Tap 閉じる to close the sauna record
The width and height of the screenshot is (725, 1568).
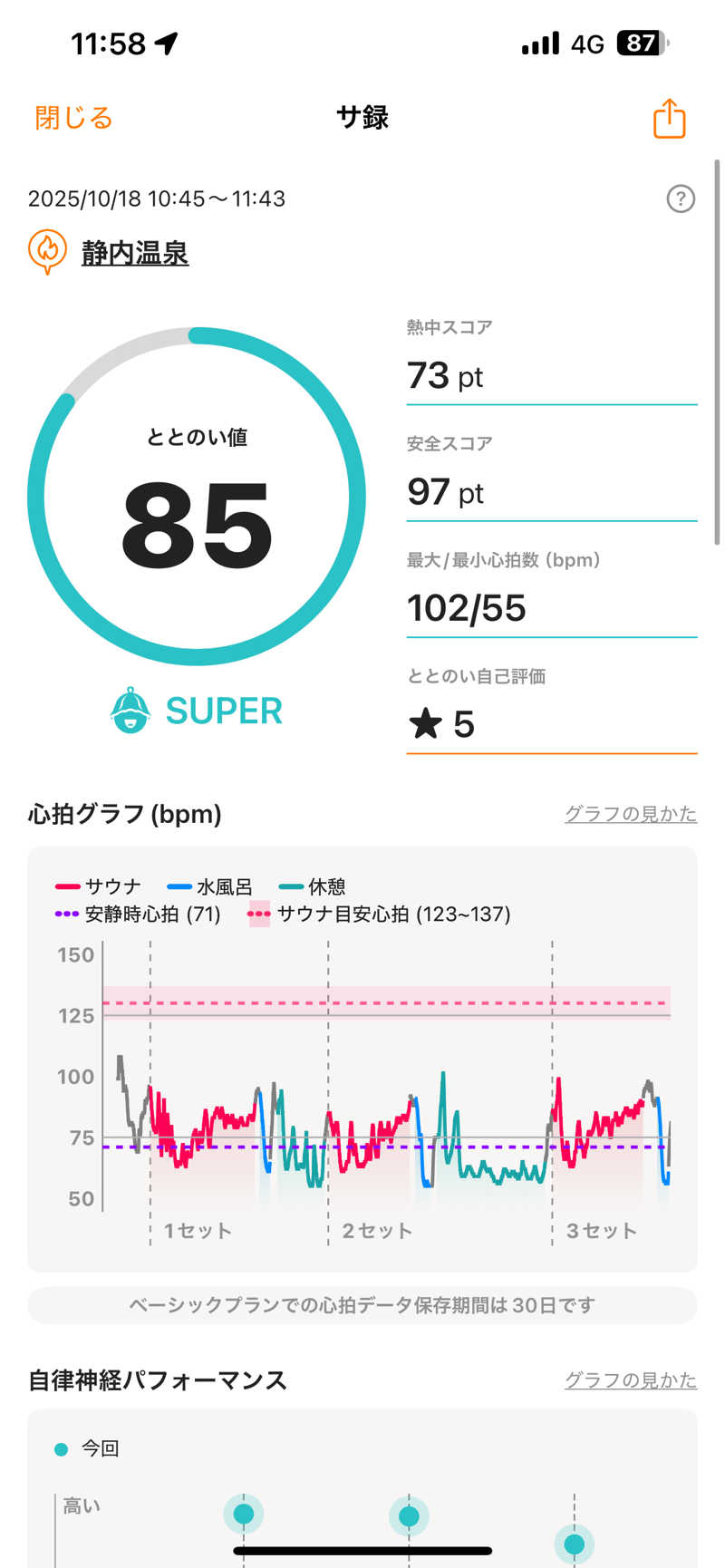73,118
